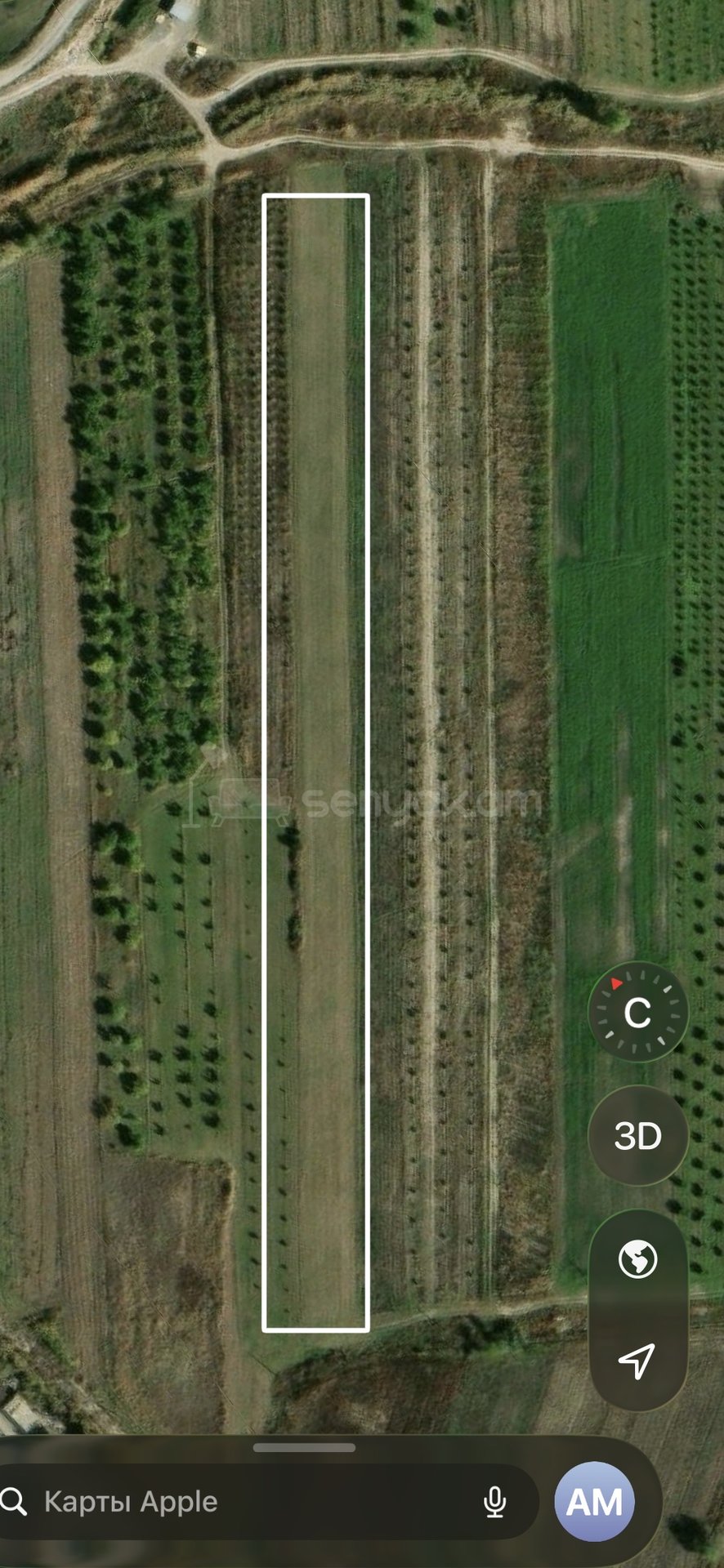
Task: Open the AM profile avatar
Action: click(595, 1501)
